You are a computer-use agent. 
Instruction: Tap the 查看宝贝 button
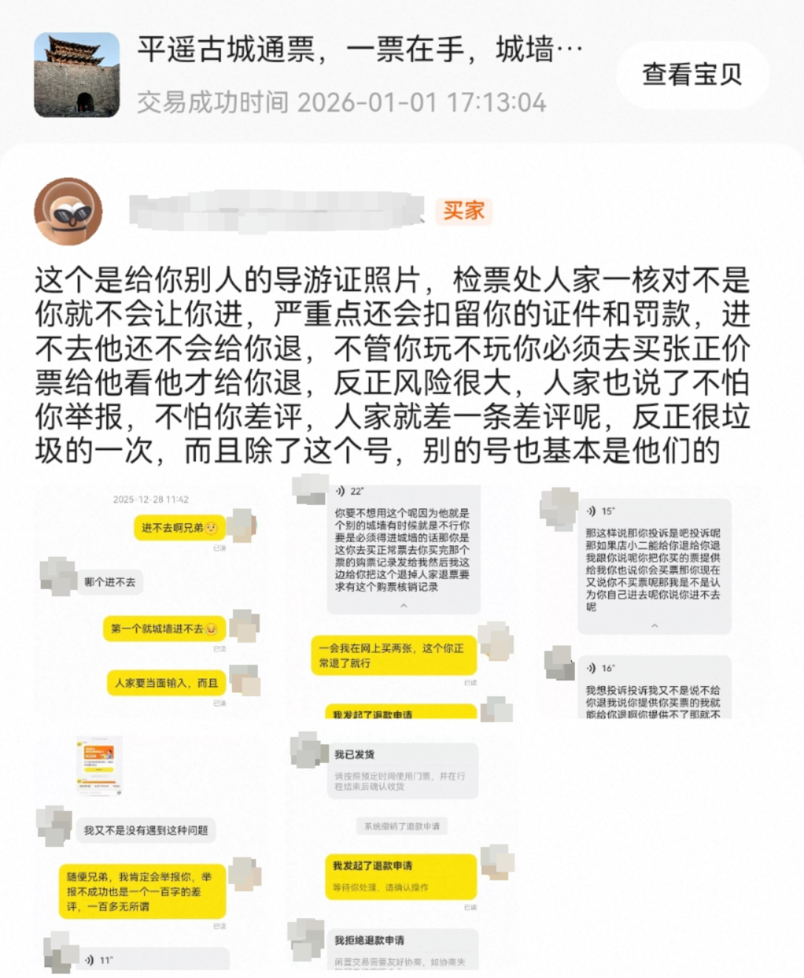pyautogui.click(x=692, y=75)
